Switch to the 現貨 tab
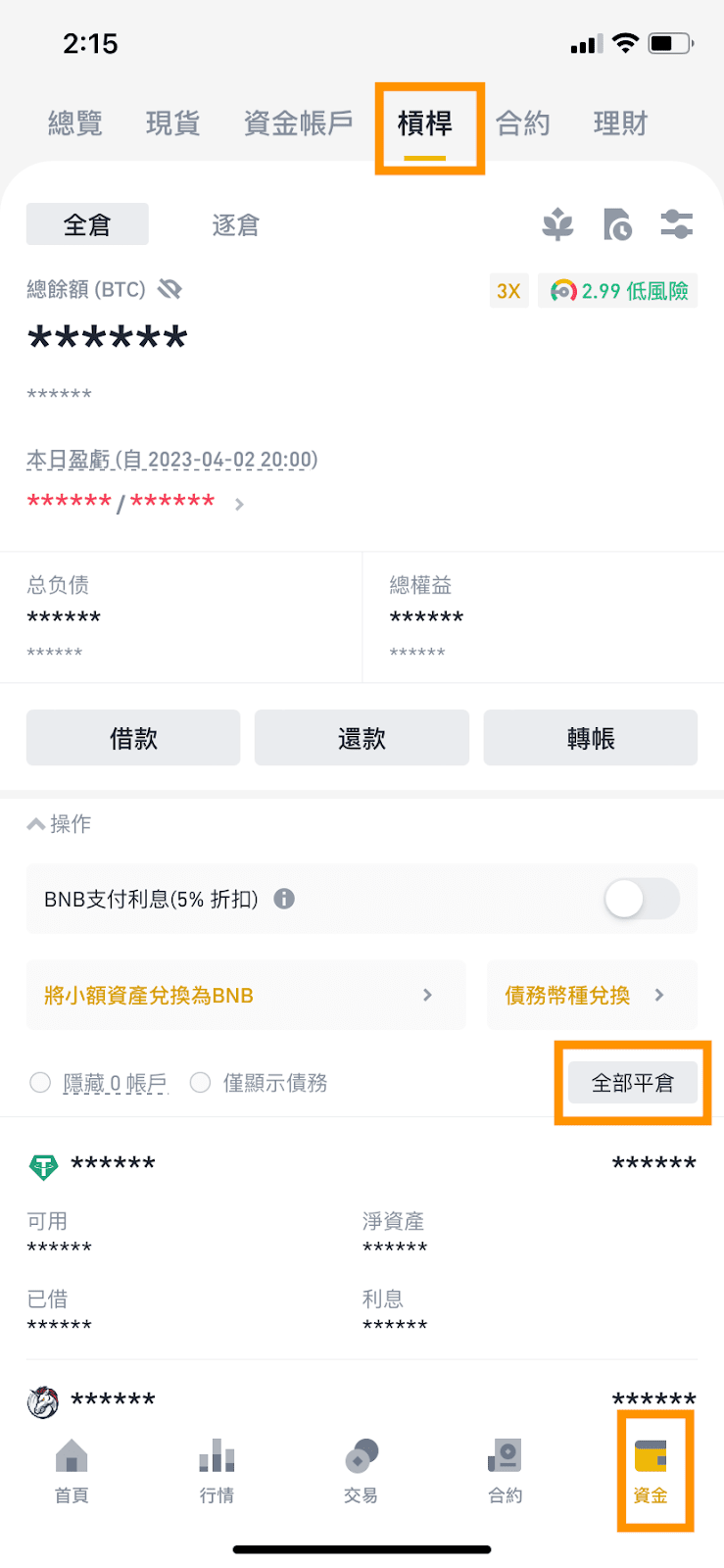Image resolution: width=724 pixels, height=1568 pixels. (173, 123)
